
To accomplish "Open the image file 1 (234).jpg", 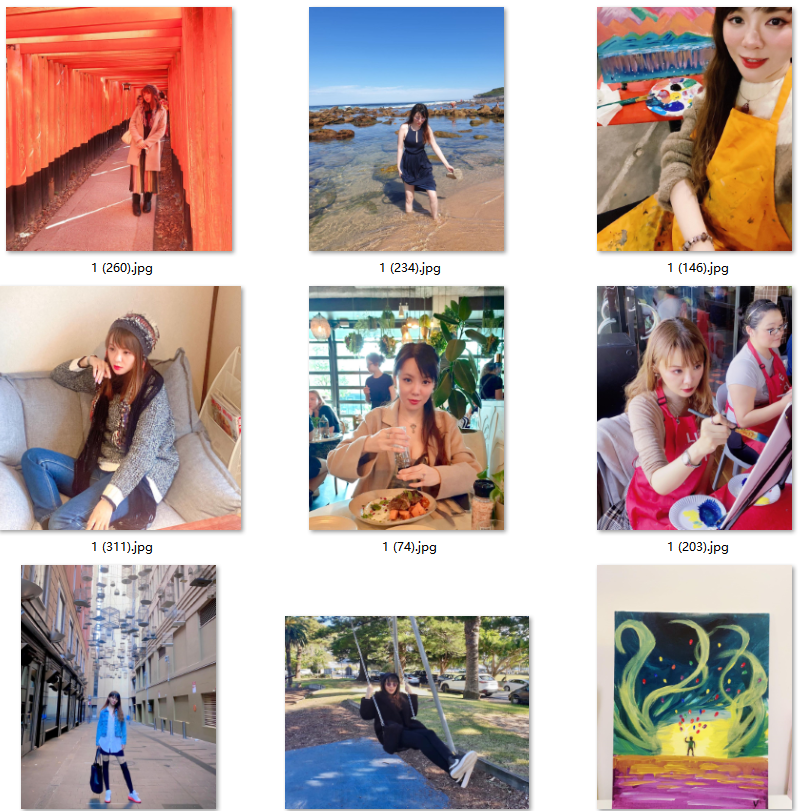I will (x=407, y=129).
